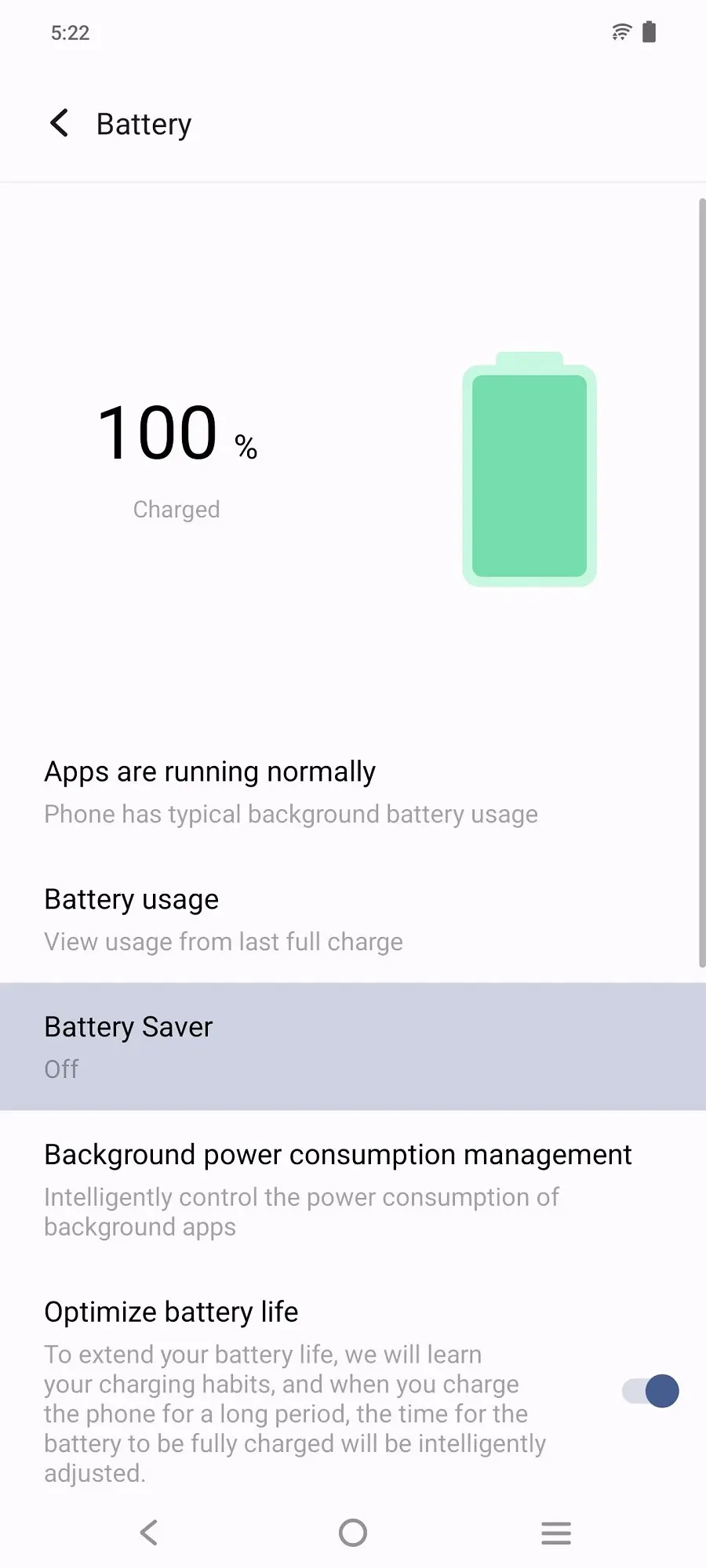Open recent apps with the menu icon
706x1568 pixels.
pyautogui.click(x=556, y=1533)
